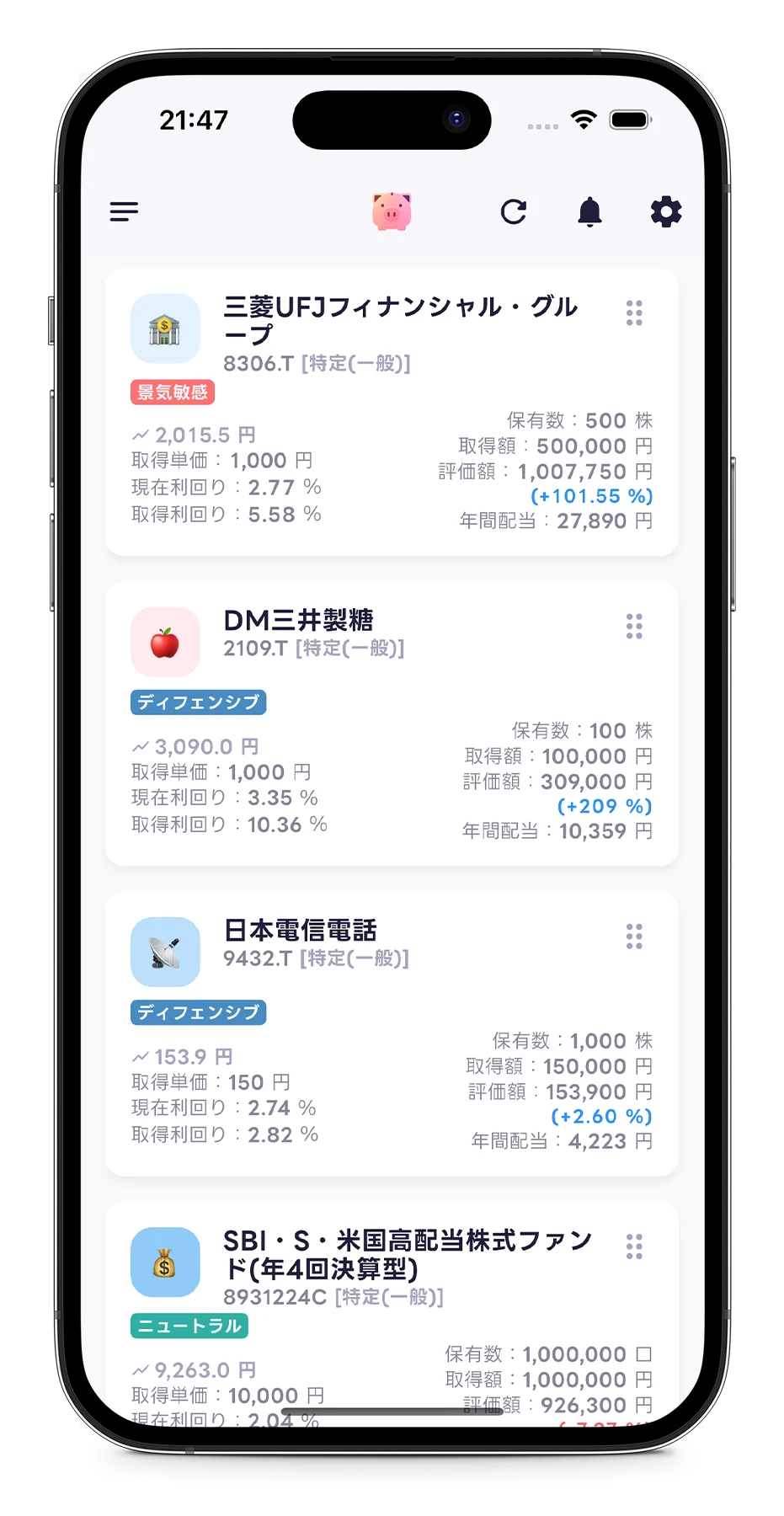Tap the grip handle on DM三井製糖 card
The height and width of the screenshot is (1516, 784).
tap(634, 626)
